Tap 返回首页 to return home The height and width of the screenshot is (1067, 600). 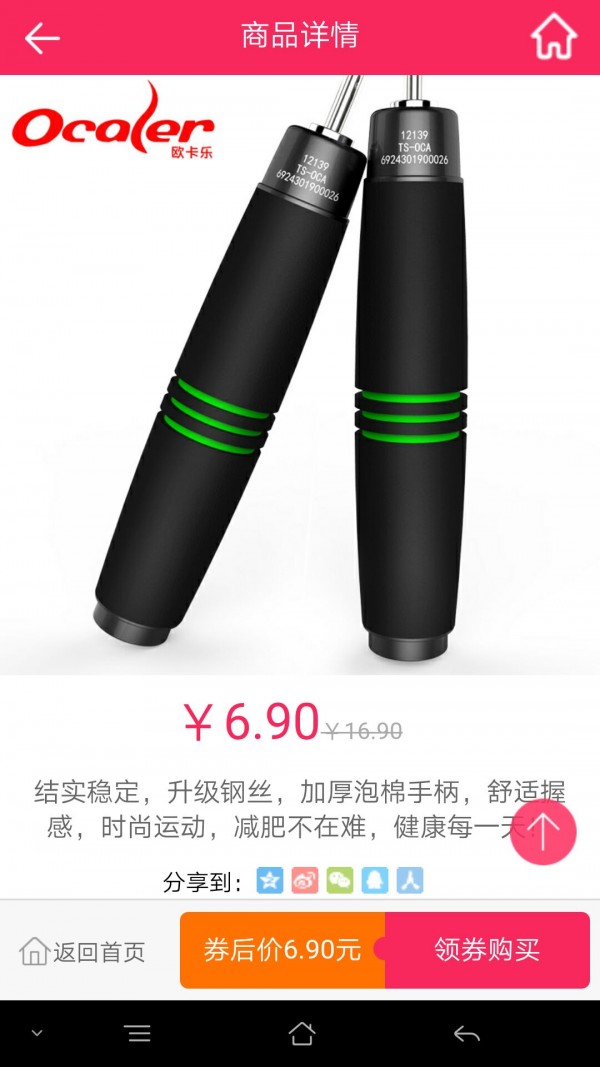(82, 951)
